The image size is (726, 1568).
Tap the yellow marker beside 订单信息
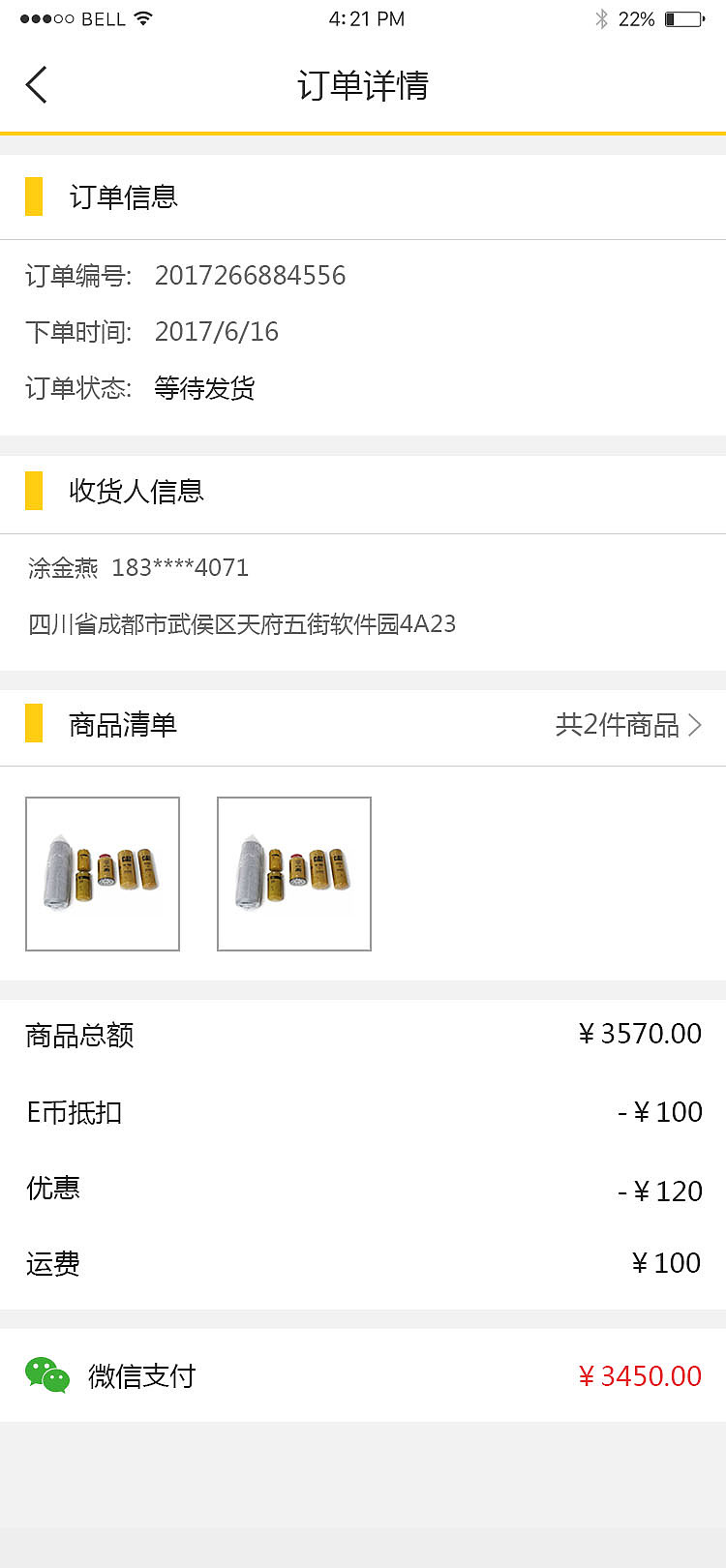tap(35, 196)
